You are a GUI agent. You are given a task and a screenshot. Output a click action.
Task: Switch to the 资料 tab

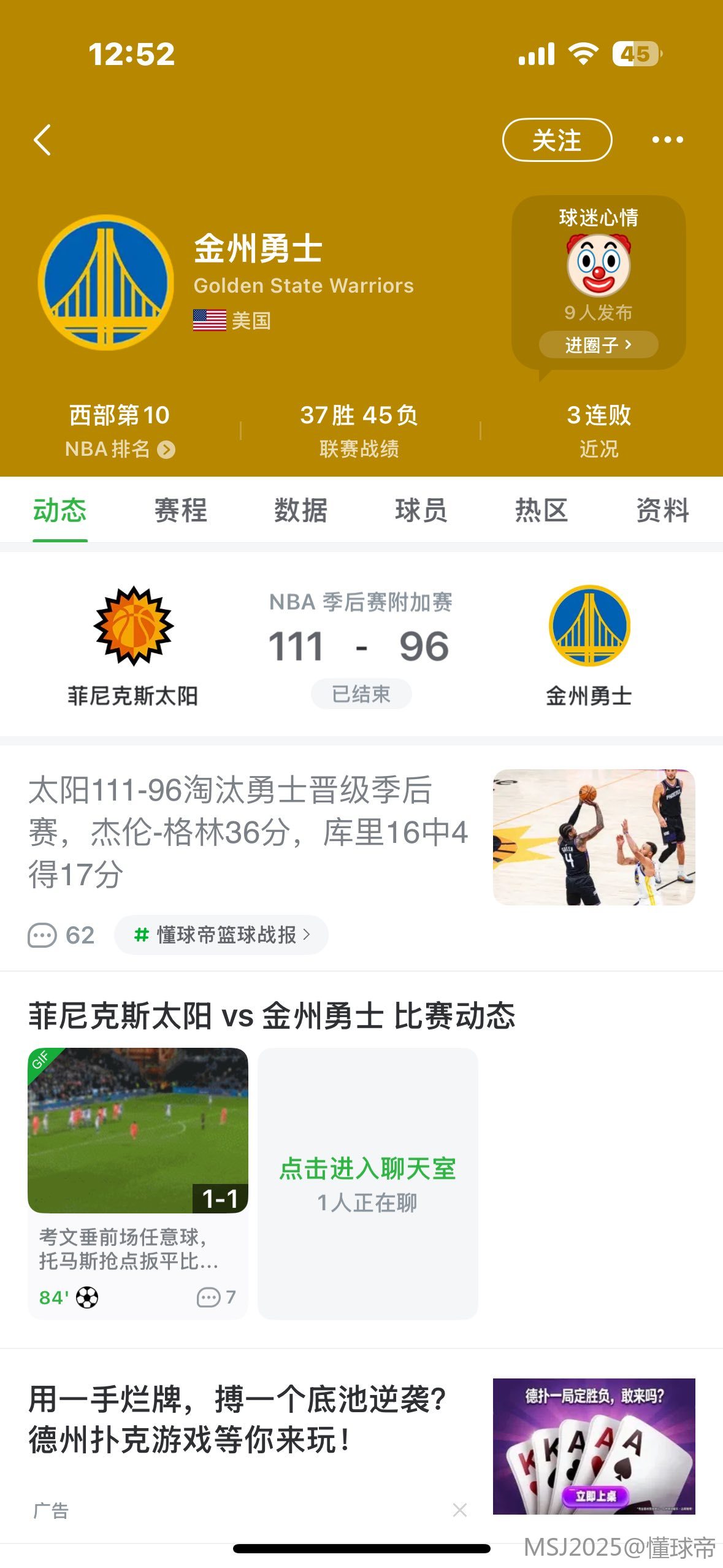pos(662,510)
